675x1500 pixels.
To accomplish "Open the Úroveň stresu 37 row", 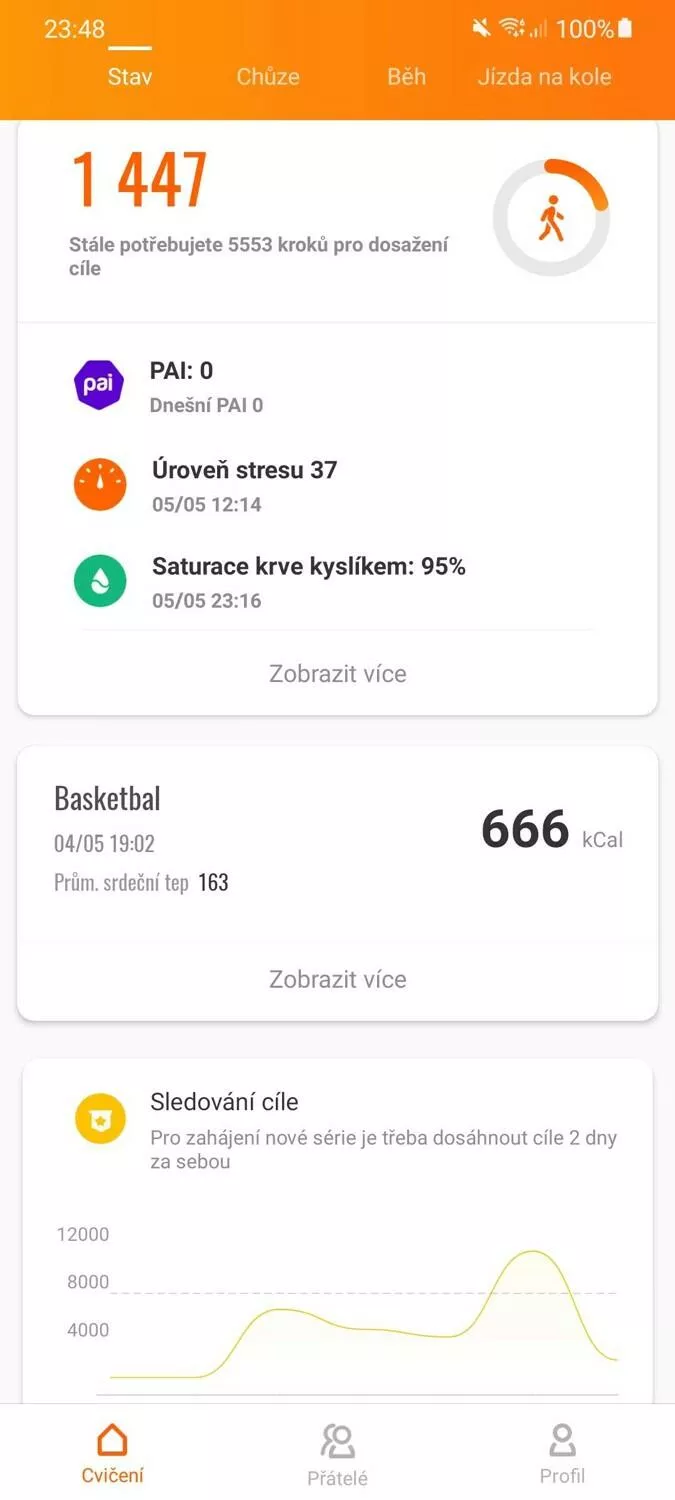I will coord(338,485).
